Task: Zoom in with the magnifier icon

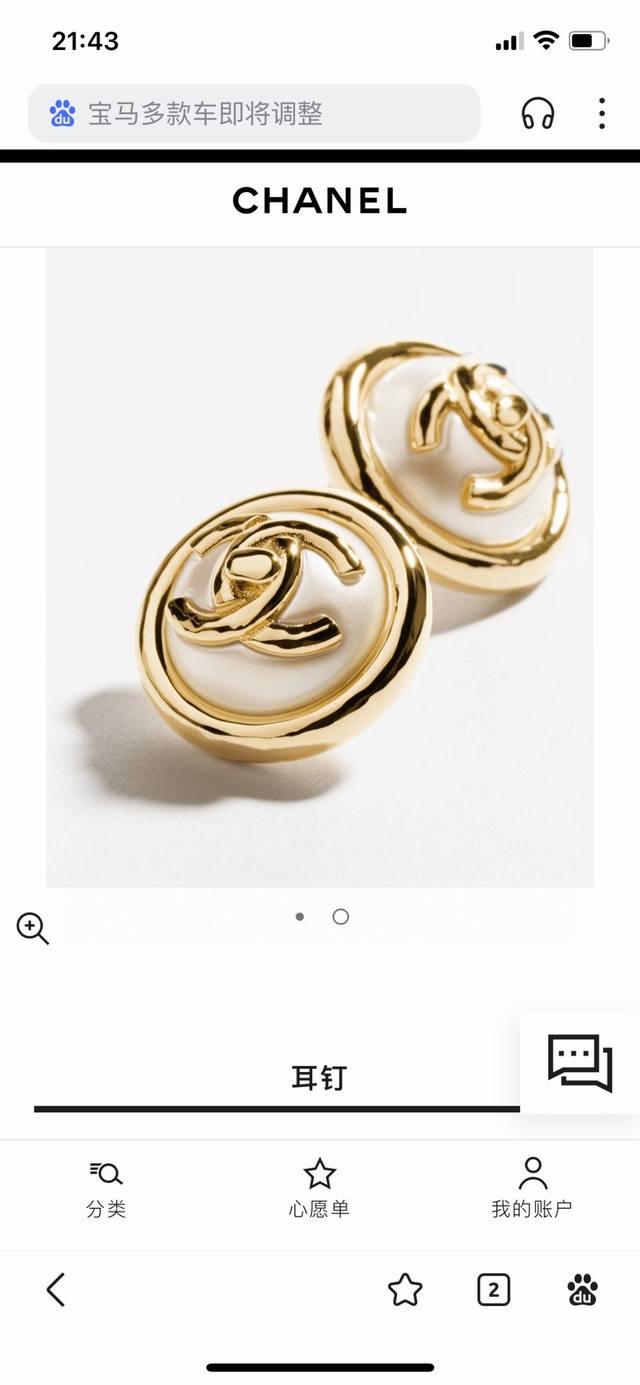Action: pyautogui.click(x=32, y=928)
